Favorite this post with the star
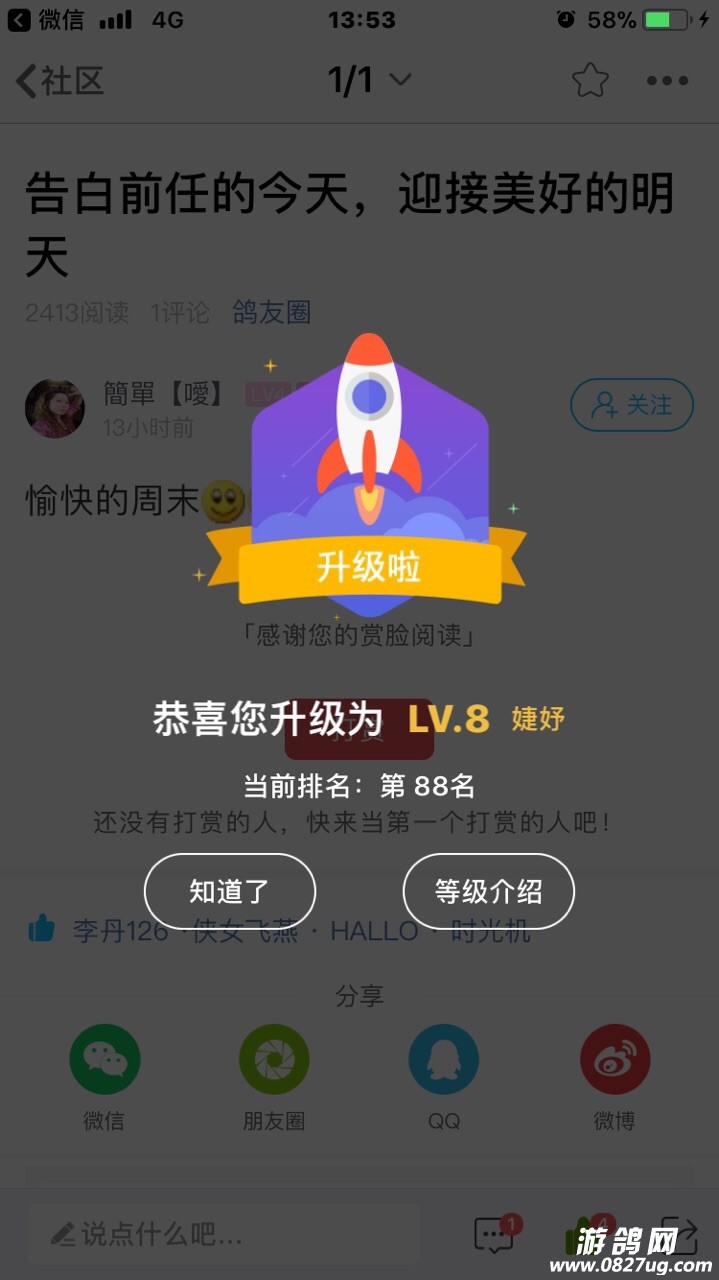Screen dimensions: 719x1280 coord(590,80)
